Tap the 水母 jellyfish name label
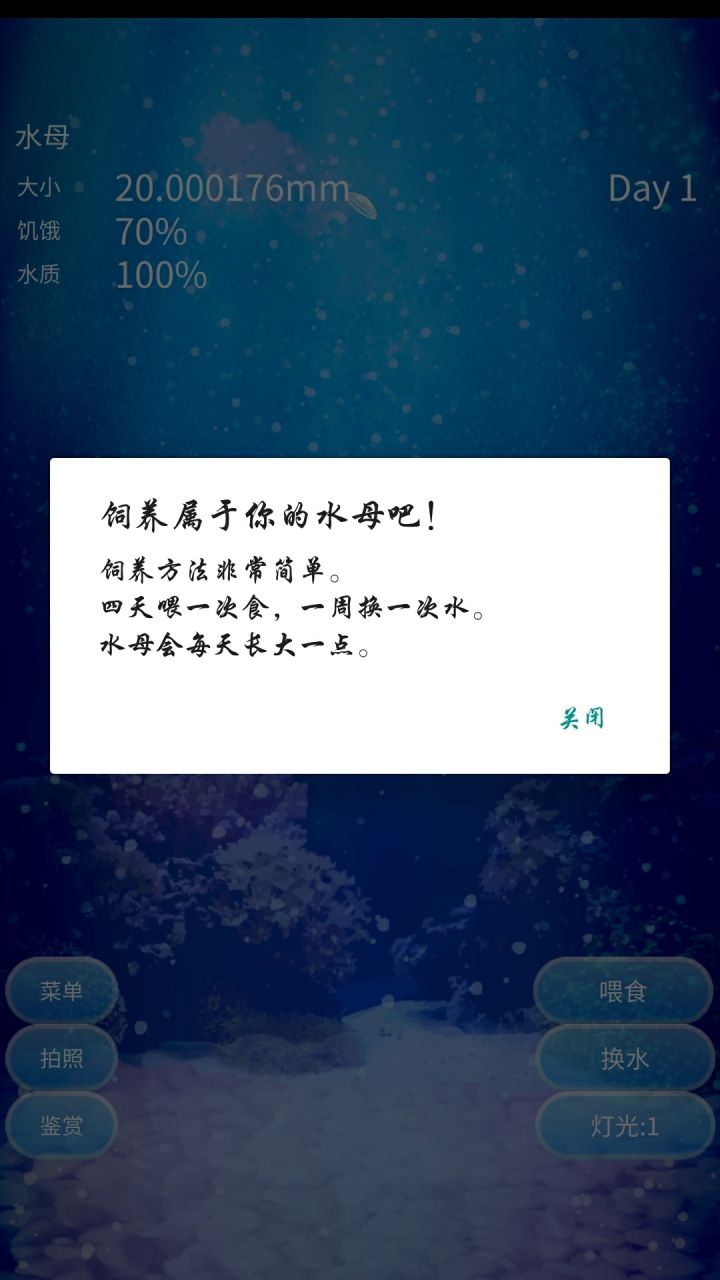This screenshot has height=1280, width=720. pyautogui.click(x=42, y=139)
